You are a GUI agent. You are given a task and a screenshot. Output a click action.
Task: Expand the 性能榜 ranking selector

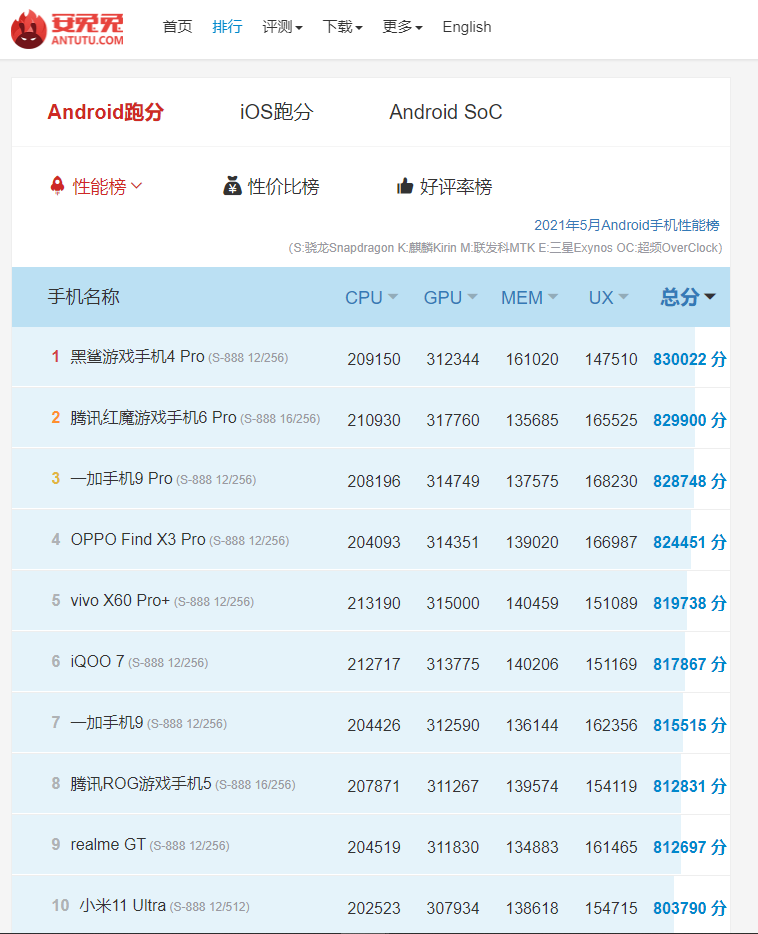click(x=97, y=186)
